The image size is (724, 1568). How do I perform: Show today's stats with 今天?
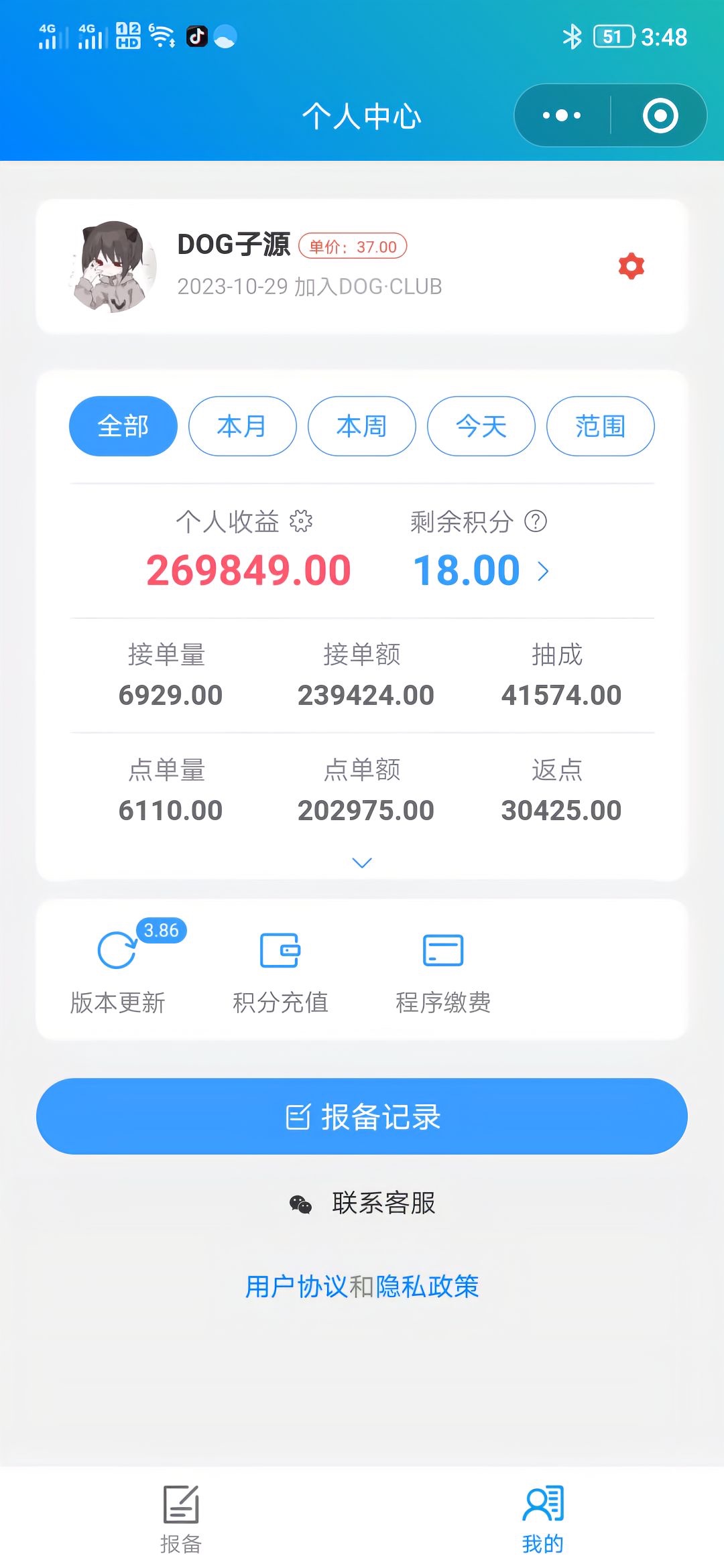[x=481, y=426]
